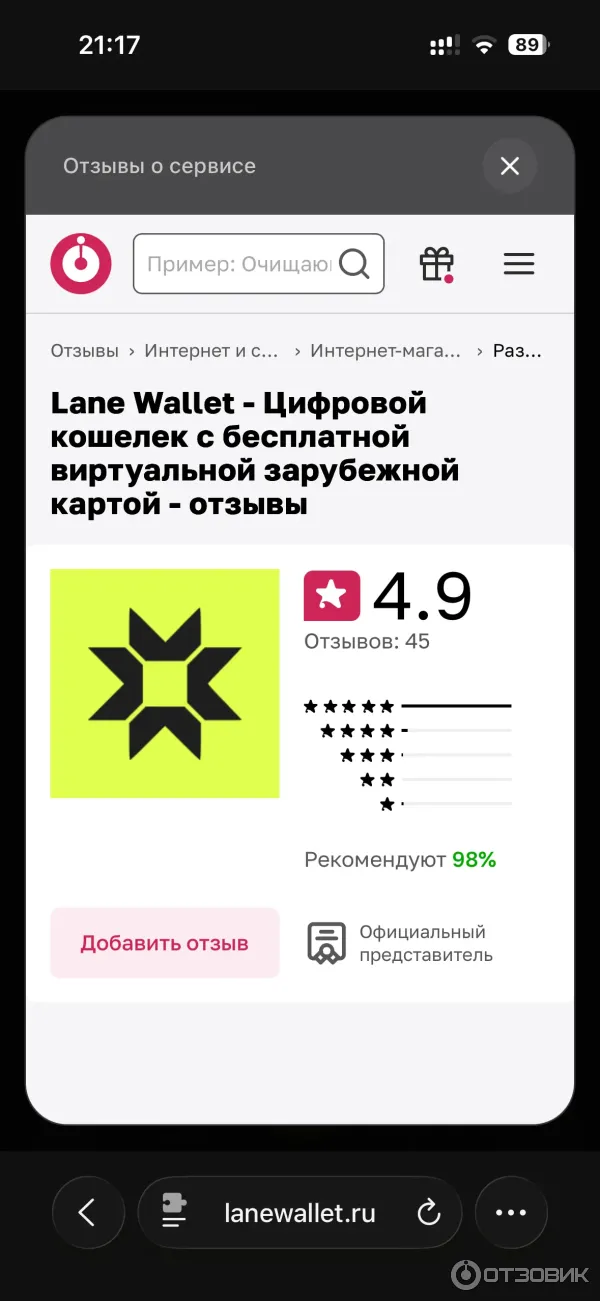Viewport: 600px width, 1301px height.
Task: Open the Интернет и с… breadcrumb
Action: tap(211, 351)
